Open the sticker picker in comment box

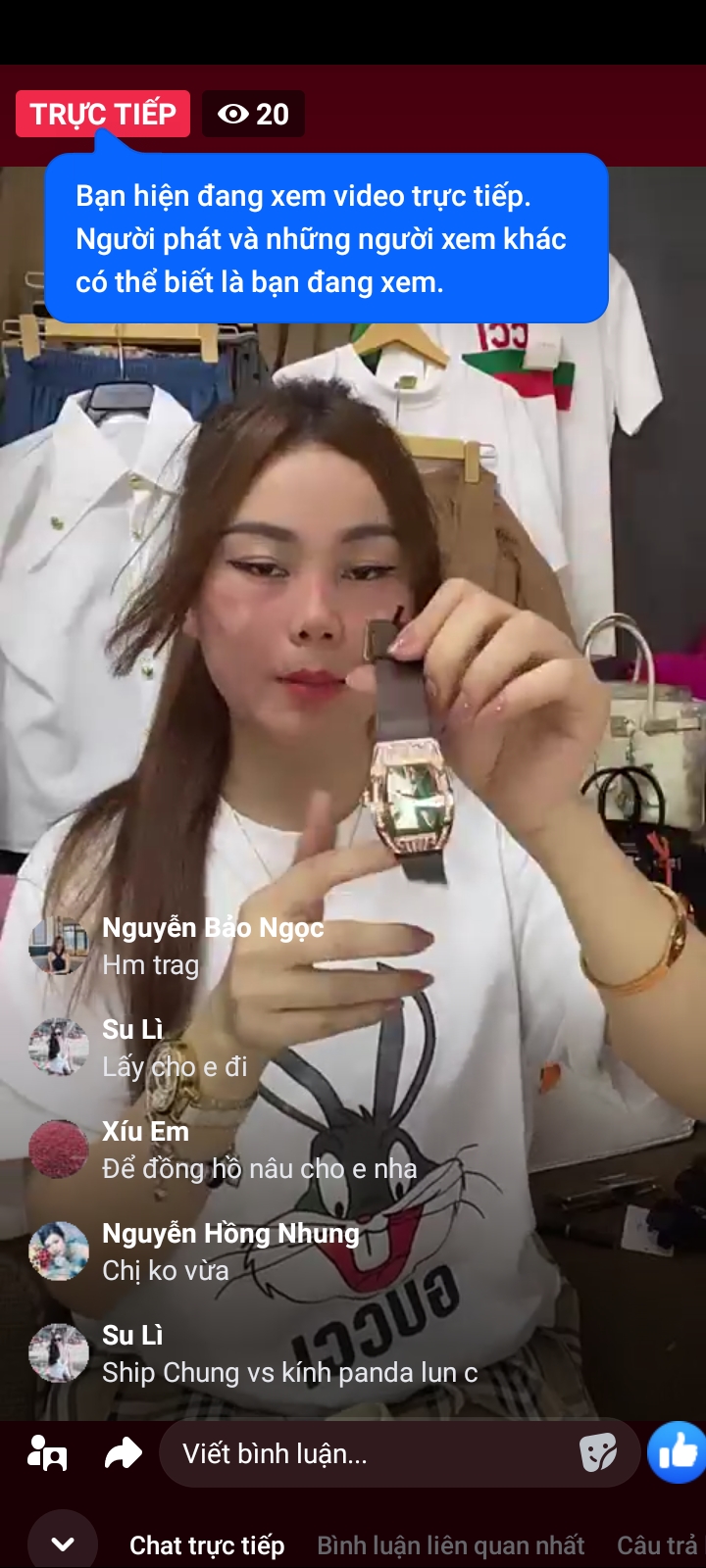(x=598, y=1453)
